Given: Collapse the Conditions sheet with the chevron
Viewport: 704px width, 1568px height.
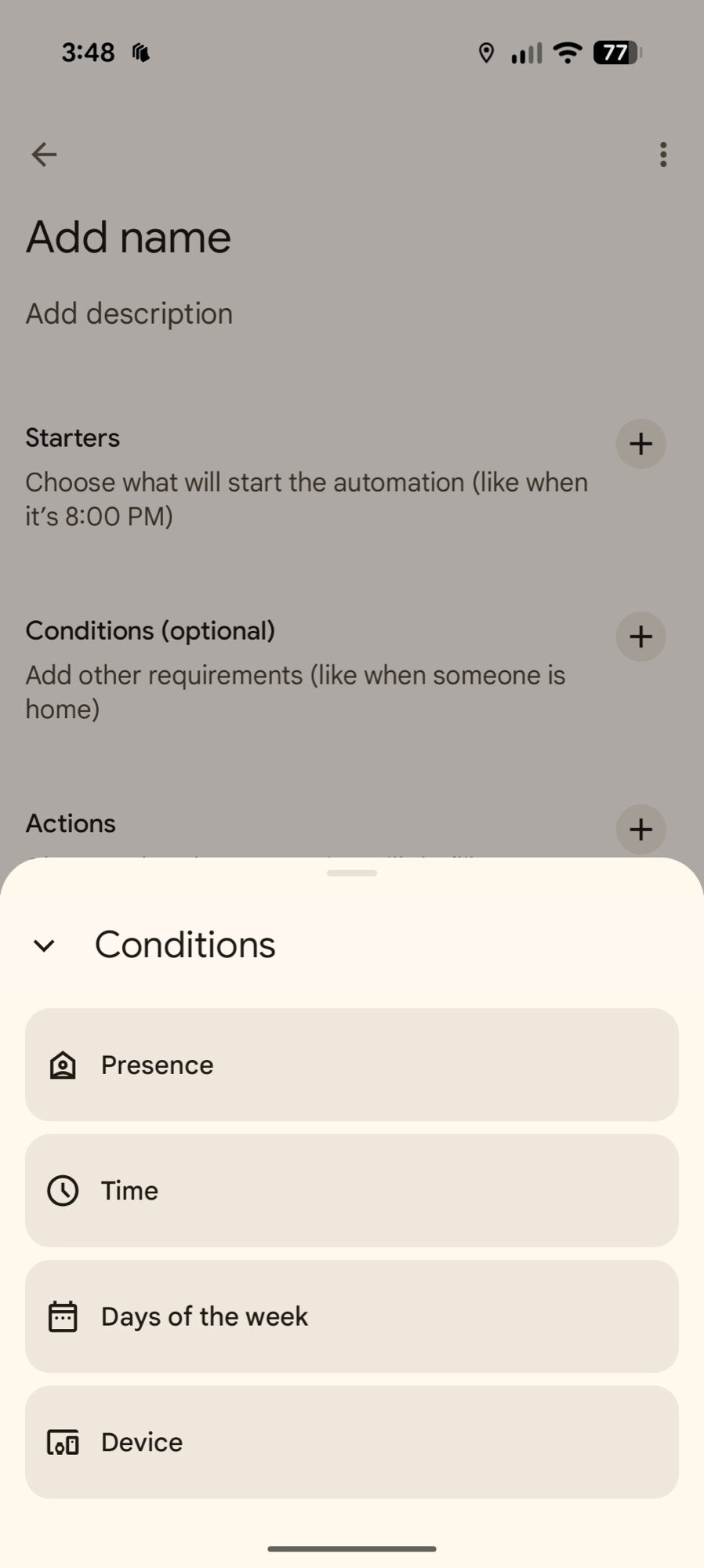Looking at the screenshot, I should point(45,946).
